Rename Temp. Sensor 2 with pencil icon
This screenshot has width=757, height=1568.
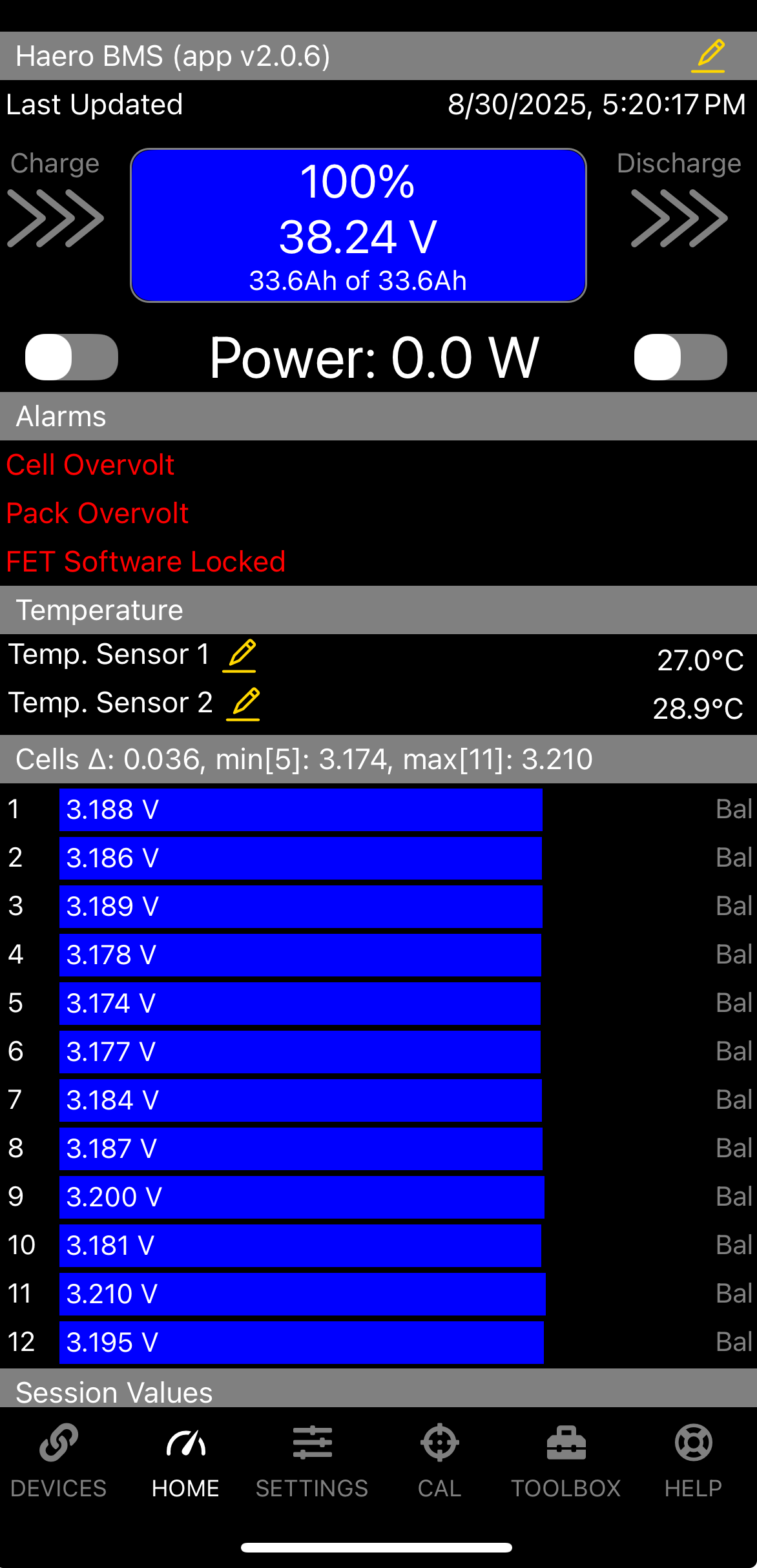244,704
